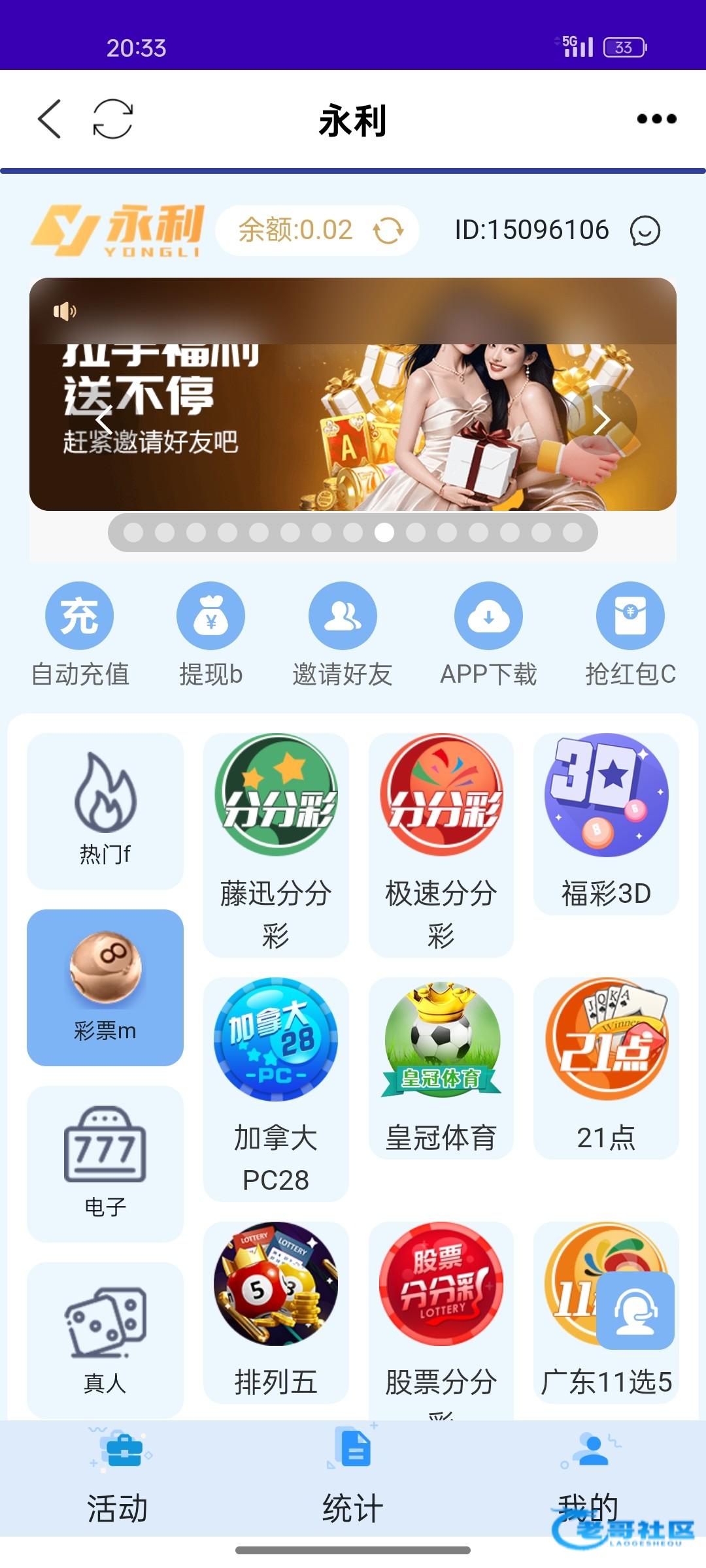
Task: Select the 真人 category
Action: click(105, 1339)
